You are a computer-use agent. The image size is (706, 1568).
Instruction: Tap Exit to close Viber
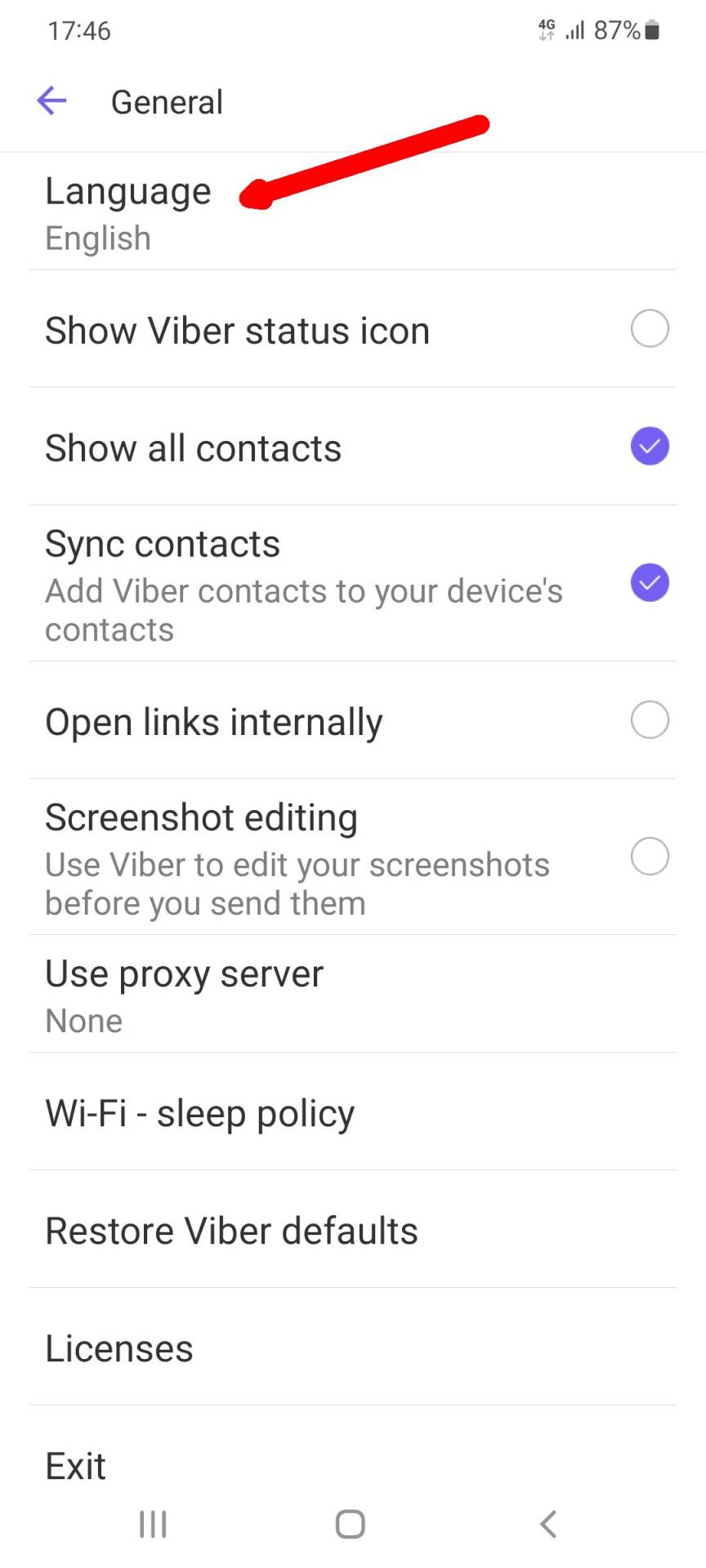[76, 1466]
